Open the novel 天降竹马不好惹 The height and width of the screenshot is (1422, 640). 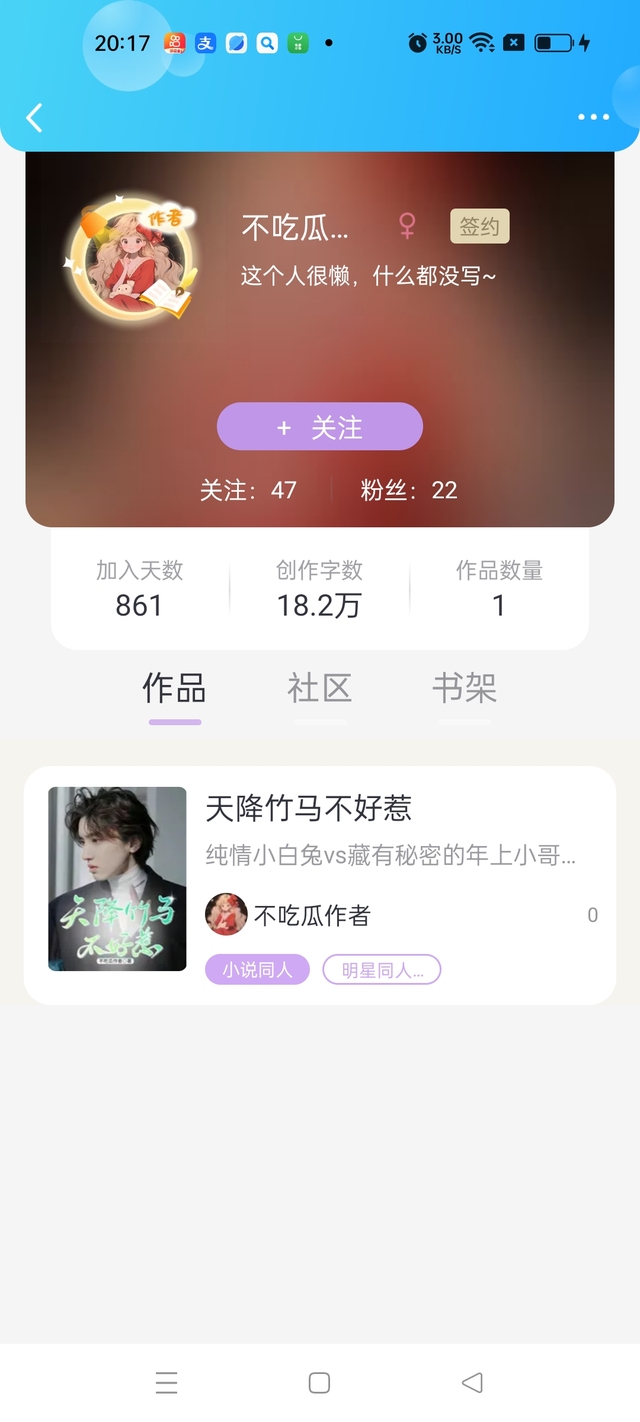[x=308, y=808]
